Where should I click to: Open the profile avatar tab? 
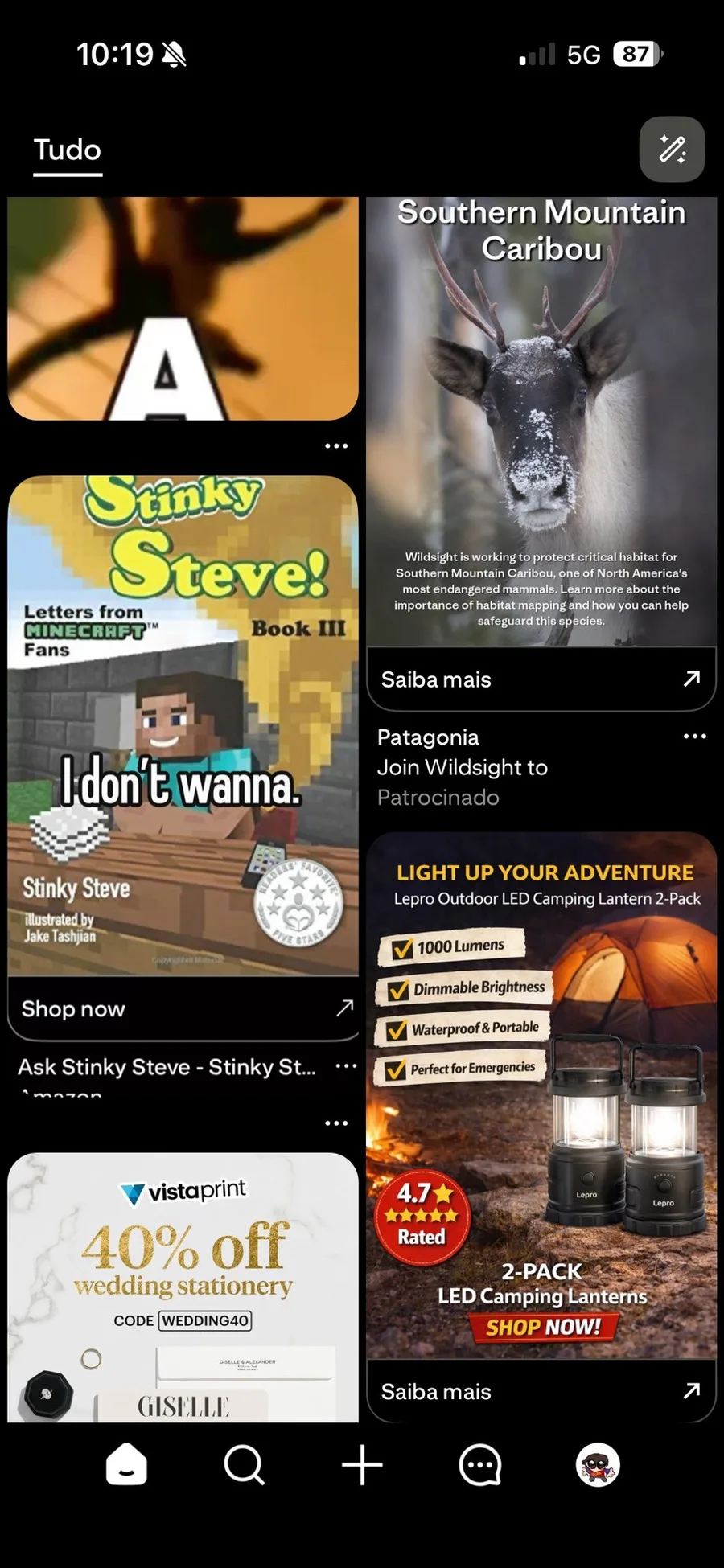point(598,1465)
